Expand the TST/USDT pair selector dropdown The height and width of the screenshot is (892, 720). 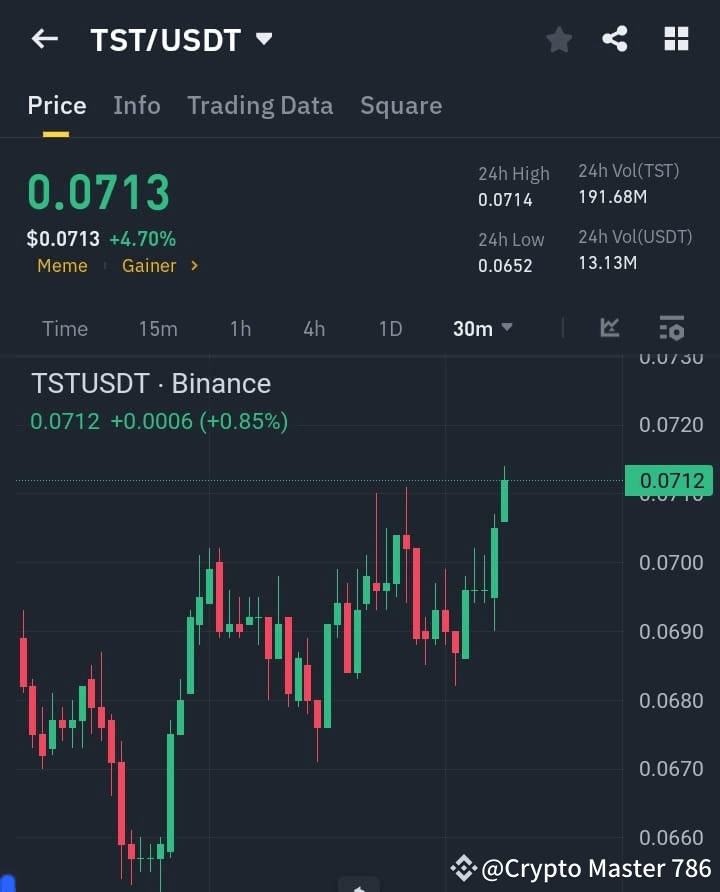264,38
